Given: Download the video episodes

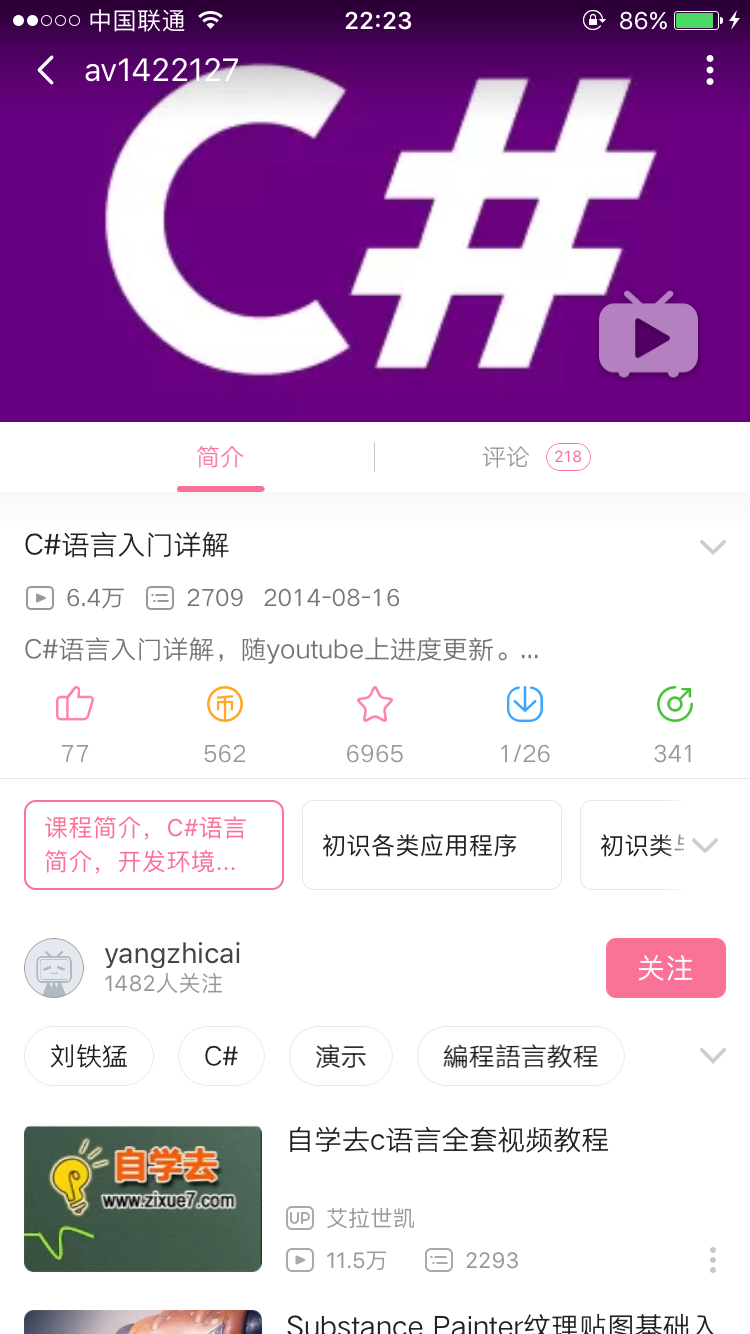Looking at the screenshot, I should 525,706.
